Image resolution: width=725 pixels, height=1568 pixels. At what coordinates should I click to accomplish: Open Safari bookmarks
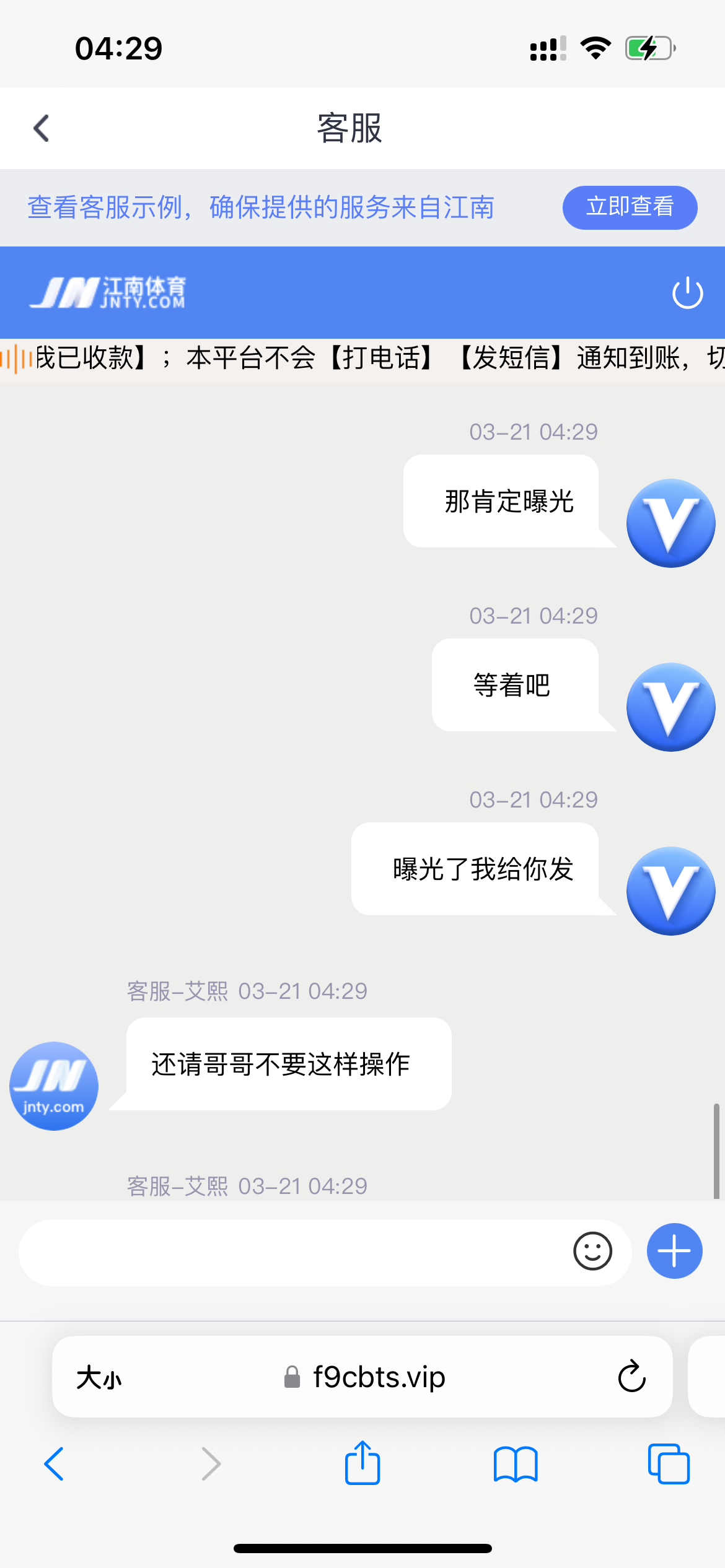pyautogui.click(x=516, y=1464)
